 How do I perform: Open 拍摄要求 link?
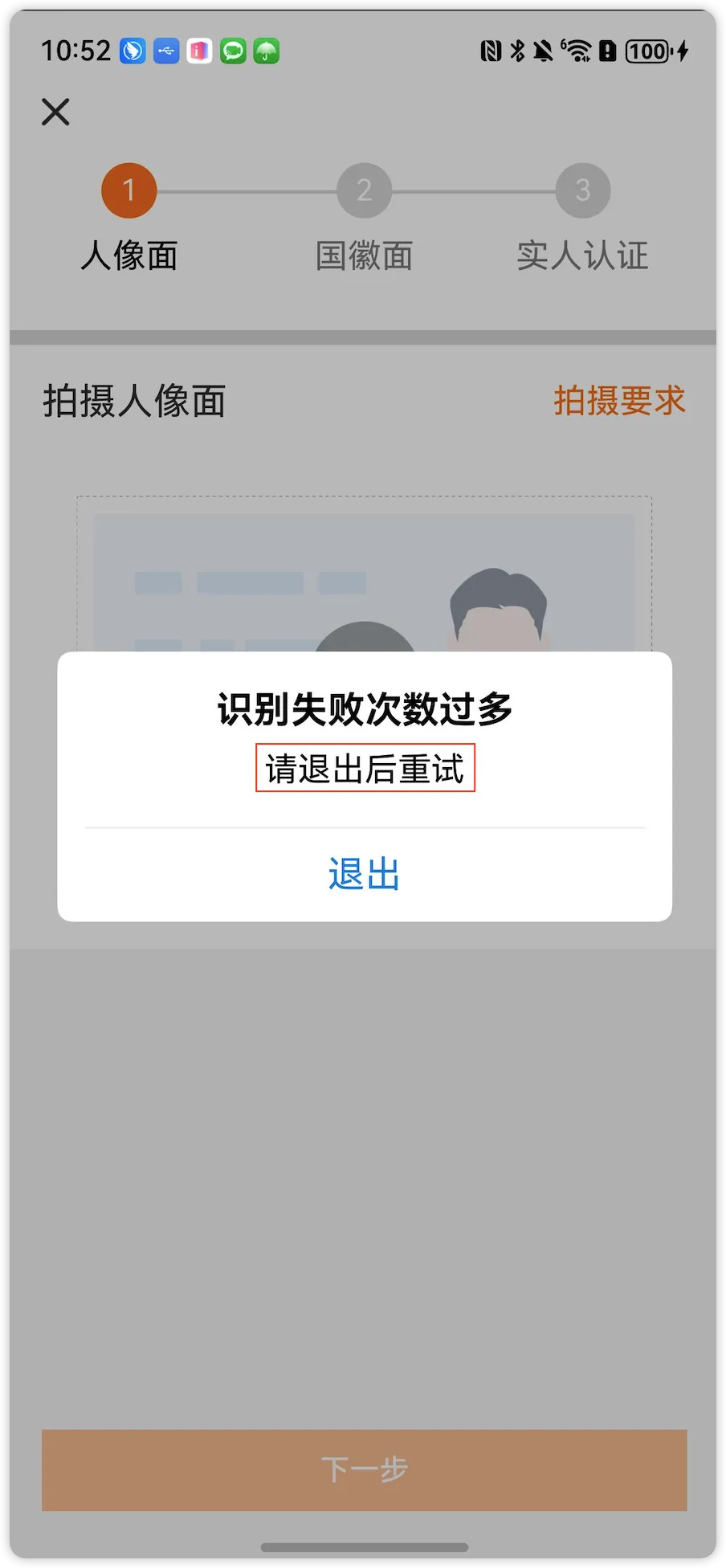coord(618,400)
